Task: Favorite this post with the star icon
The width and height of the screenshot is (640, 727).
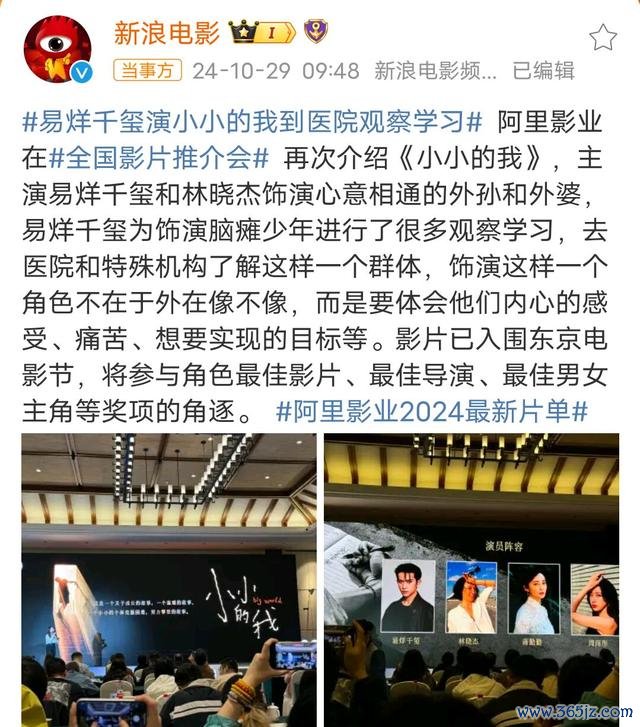Action: pyautogui.click(x=602, y=38)
